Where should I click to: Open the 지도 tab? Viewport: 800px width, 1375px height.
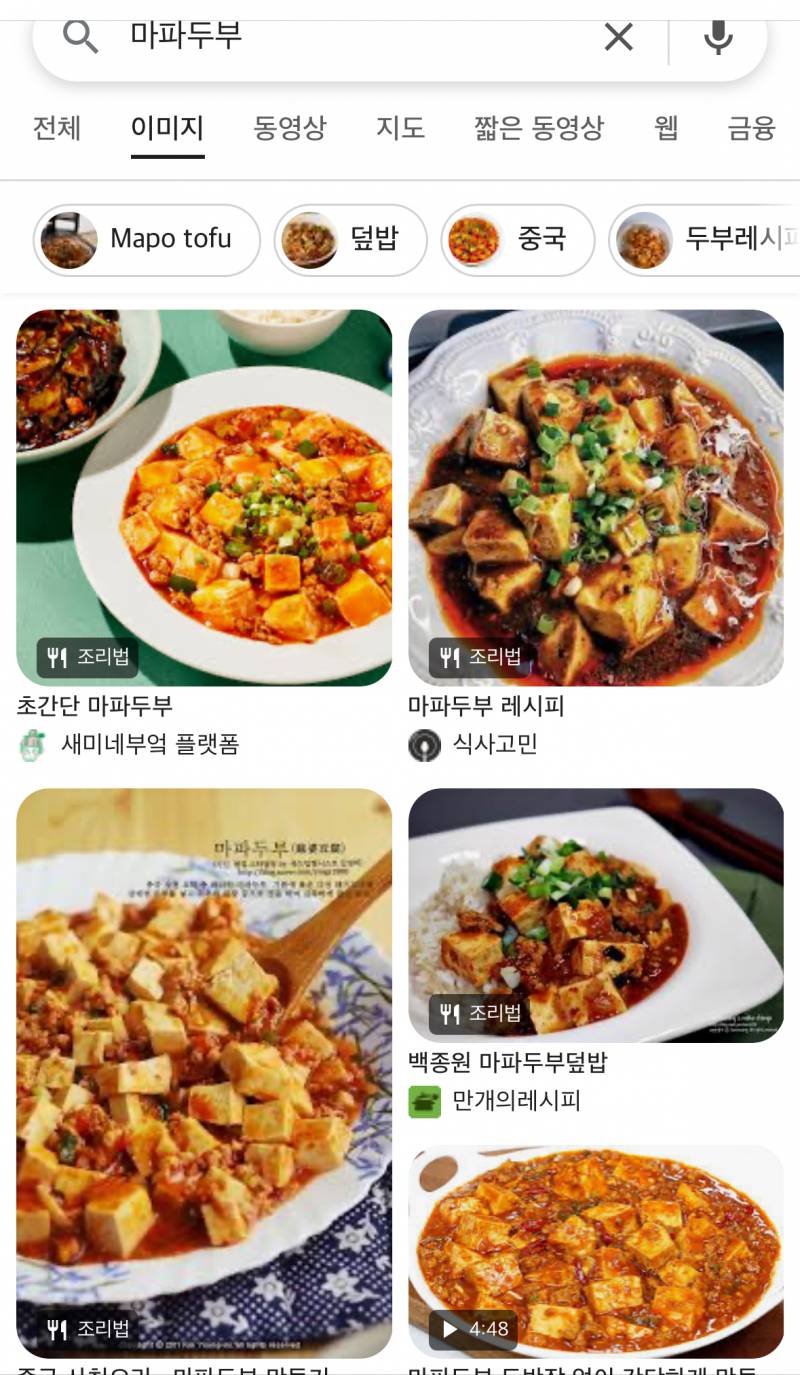[400, 128]
